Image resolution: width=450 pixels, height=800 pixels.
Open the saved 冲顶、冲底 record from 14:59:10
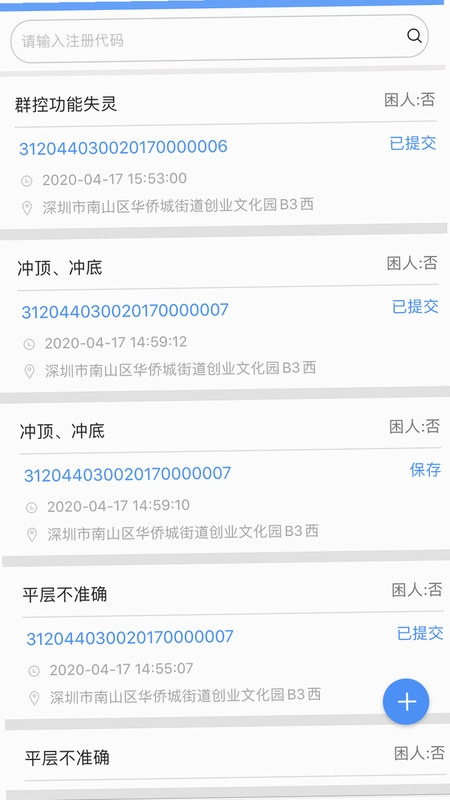click(226, 477)
